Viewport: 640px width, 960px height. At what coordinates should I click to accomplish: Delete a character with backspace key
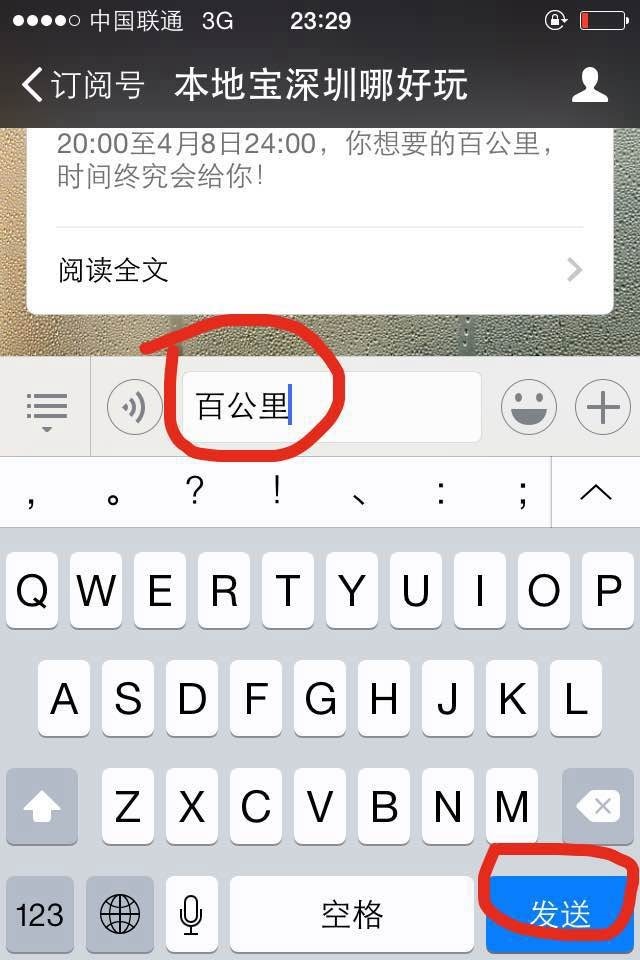click(599, 807)
